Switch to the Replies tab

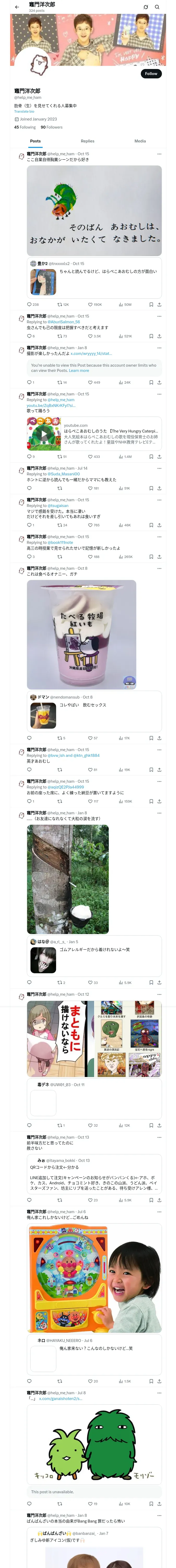tap(87, 141)
